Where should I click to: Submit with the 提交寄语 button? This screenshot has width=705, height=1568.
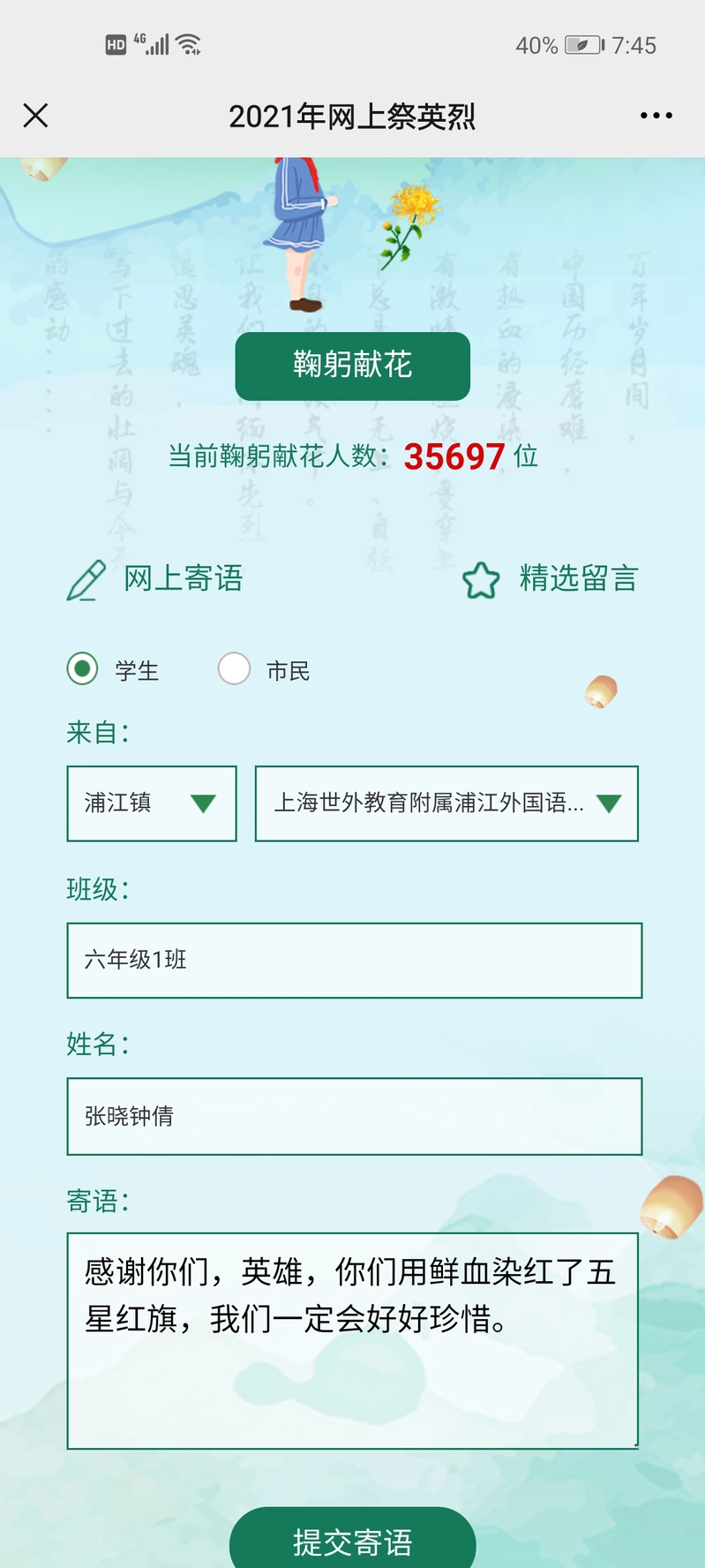point(352,1540)
